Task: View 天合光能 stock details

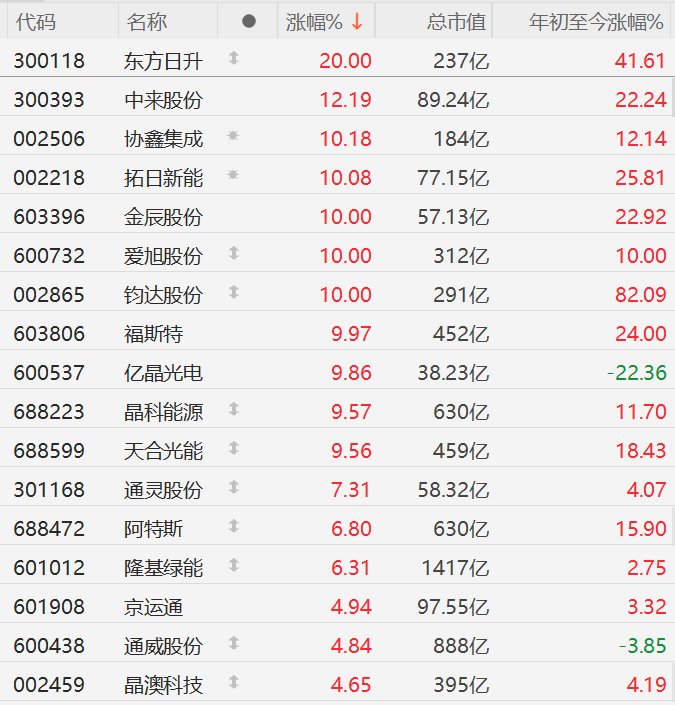Action: [x=163, y=451]
